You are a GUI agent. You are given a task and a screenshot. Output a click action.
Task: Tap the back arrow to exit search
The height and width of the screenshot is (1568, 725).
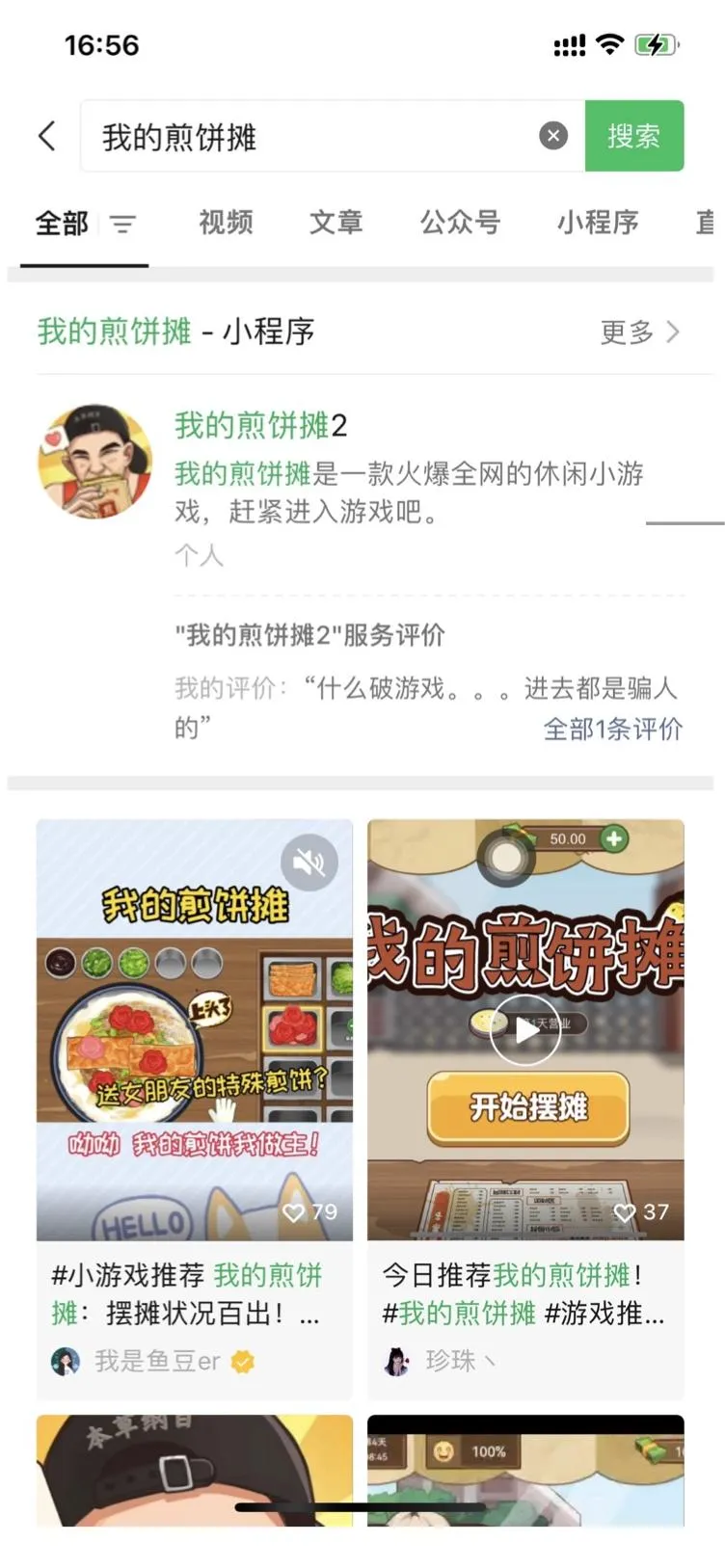tap(47, 136)
